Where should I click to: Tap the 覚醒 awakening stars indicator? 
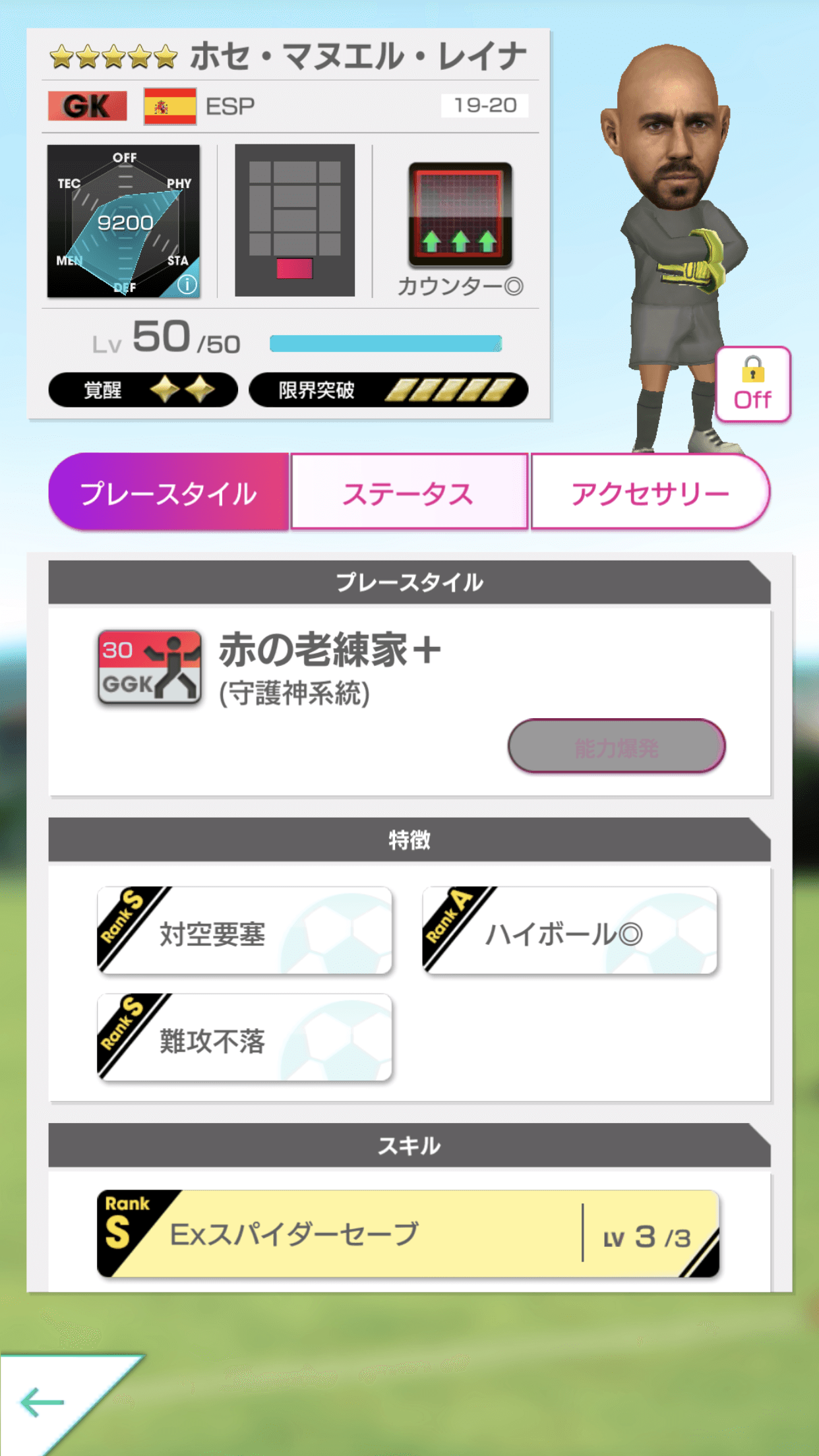(x=143, y=390)
